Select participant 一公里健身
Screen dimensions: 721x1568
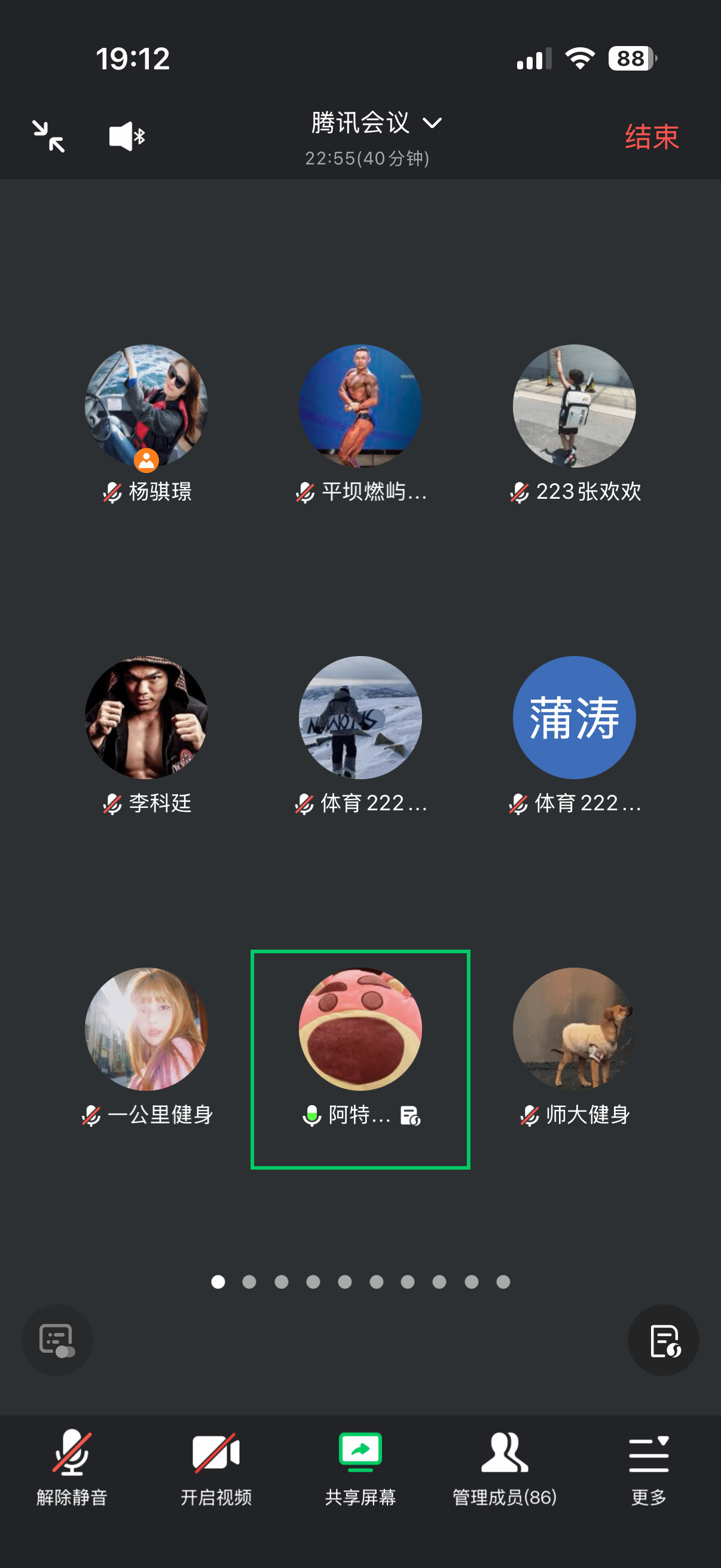point(146,1029)
